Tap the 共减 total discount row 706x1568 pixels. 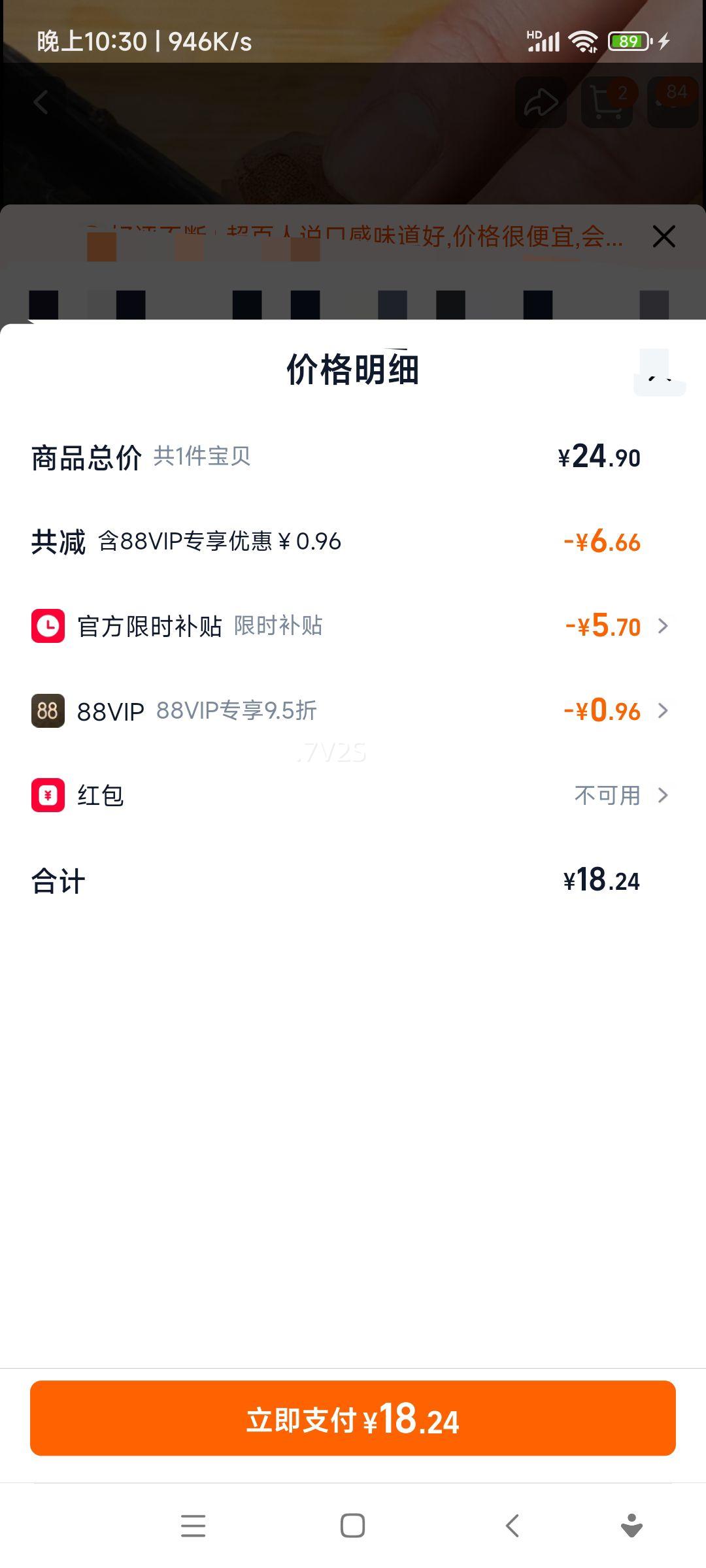tap(58, 541)
